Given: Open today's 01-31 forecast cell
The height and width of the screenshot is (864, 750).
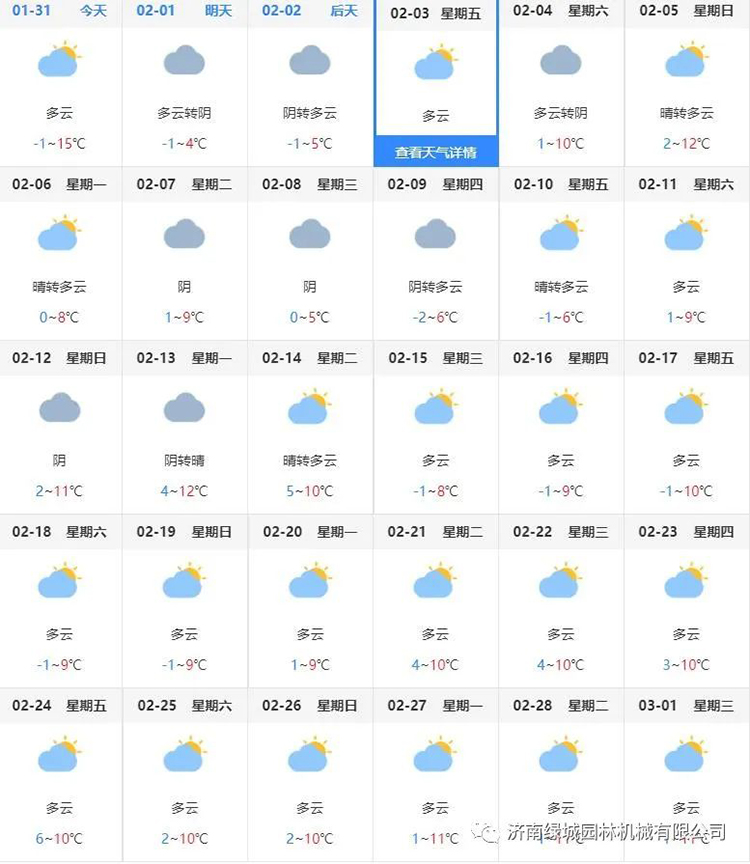Looking at the screenshot, I should [x=60, y=85].
